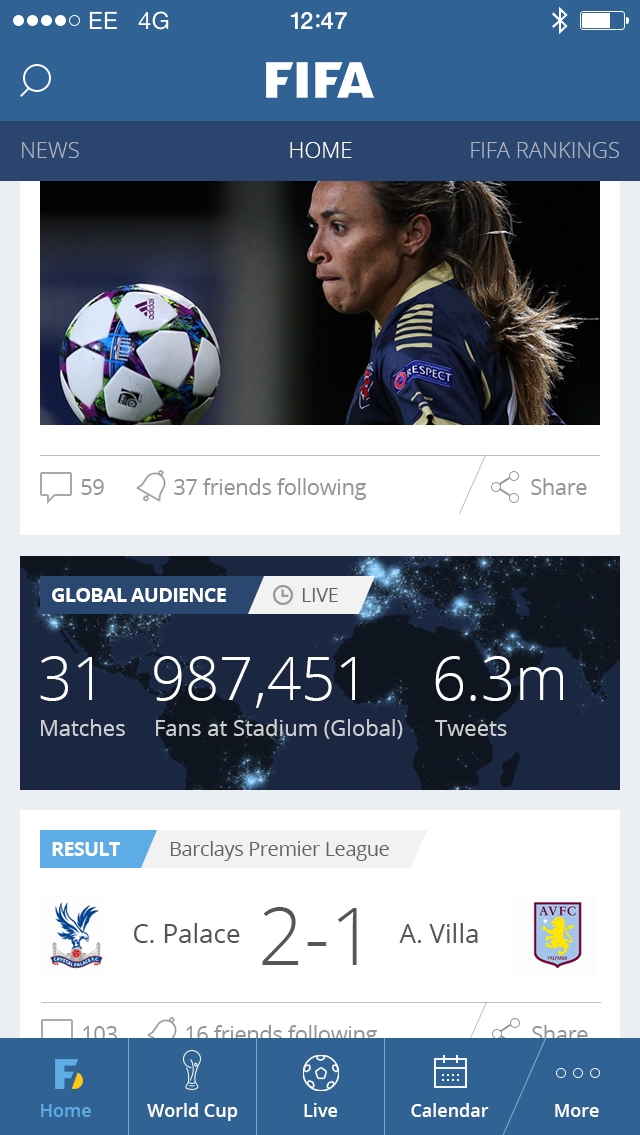Share the footballer photo article
This screenshot has width=640, height=1135.
click(539, 488)
